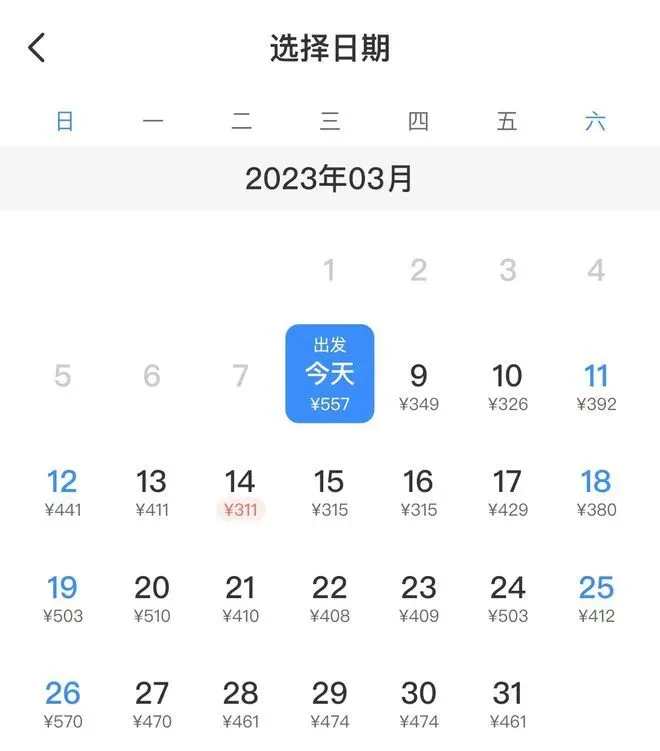This screenshot has height=751, width=660.
Task: Select March 23 at ¥409
Action: 418,598
